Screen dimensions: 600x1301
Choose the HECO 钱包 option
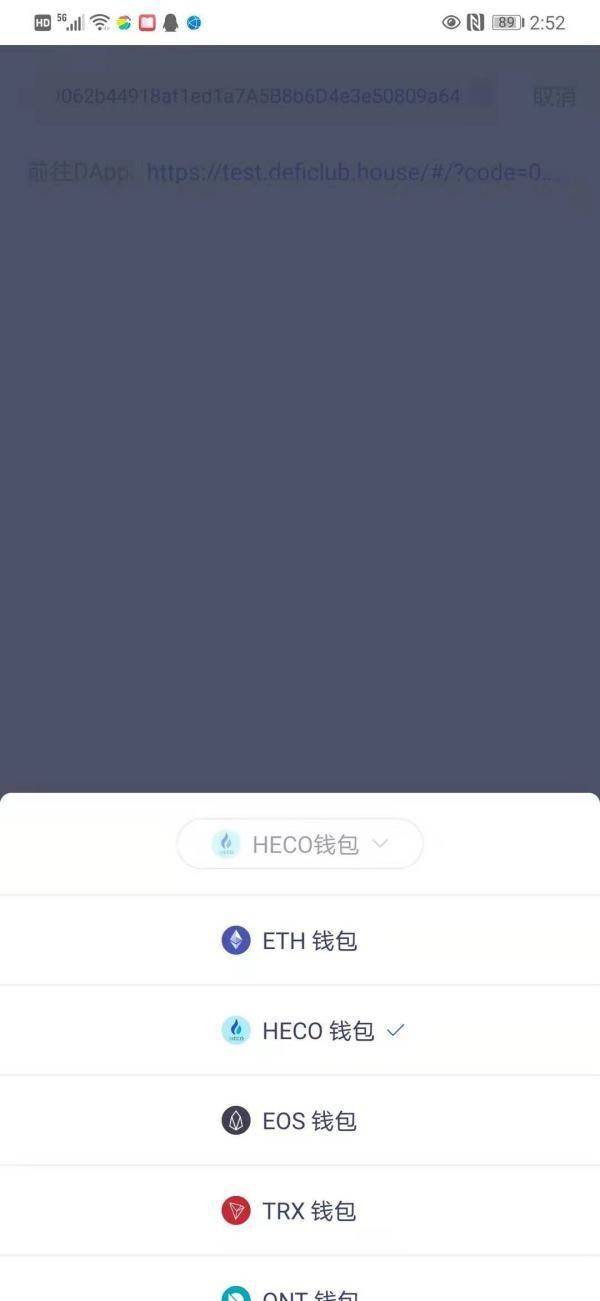click(x=300, y=1030)
